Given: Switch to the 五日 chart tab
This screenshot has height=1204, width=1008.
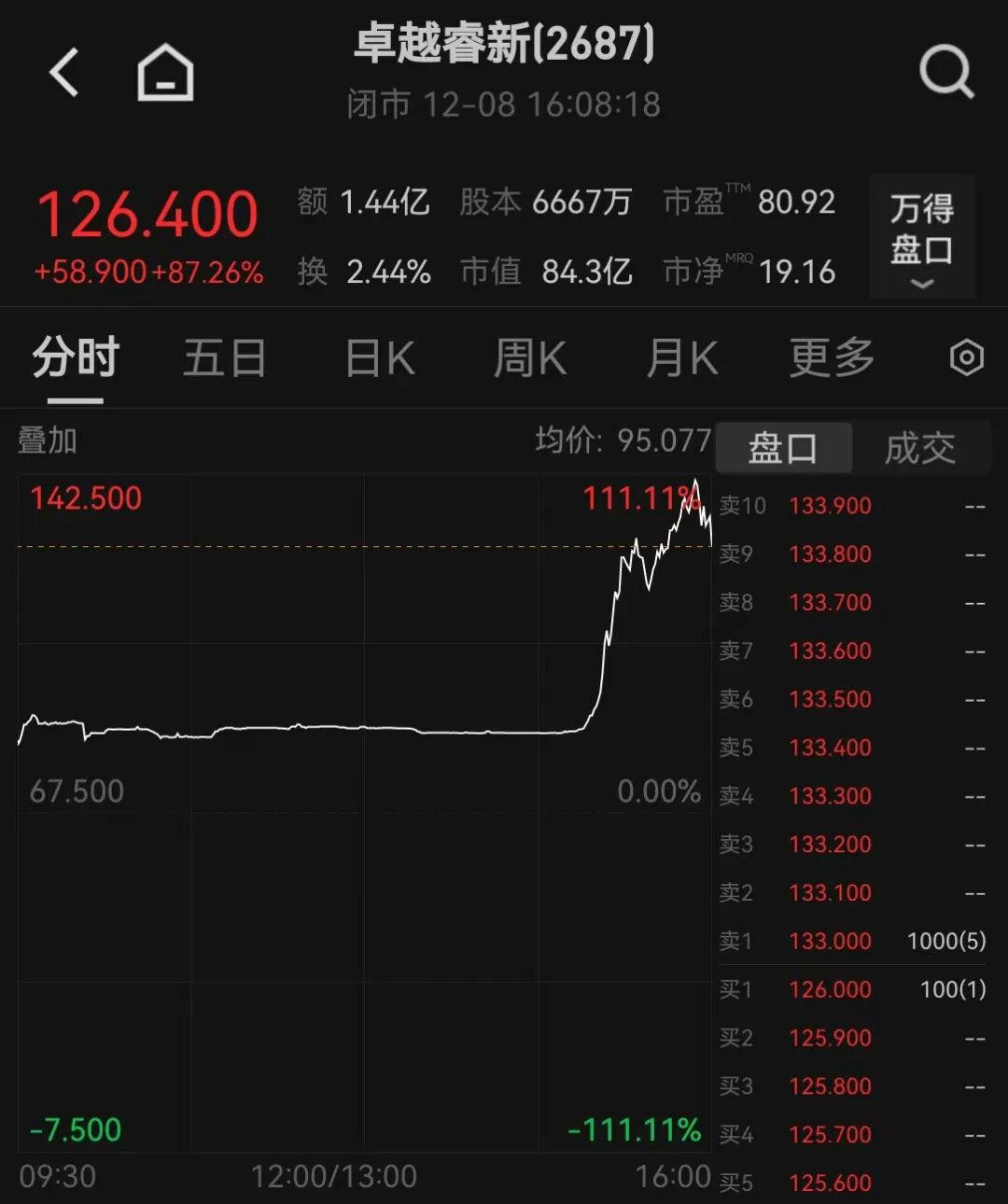Looking at the screenshot, I should [x=224, y=358].
